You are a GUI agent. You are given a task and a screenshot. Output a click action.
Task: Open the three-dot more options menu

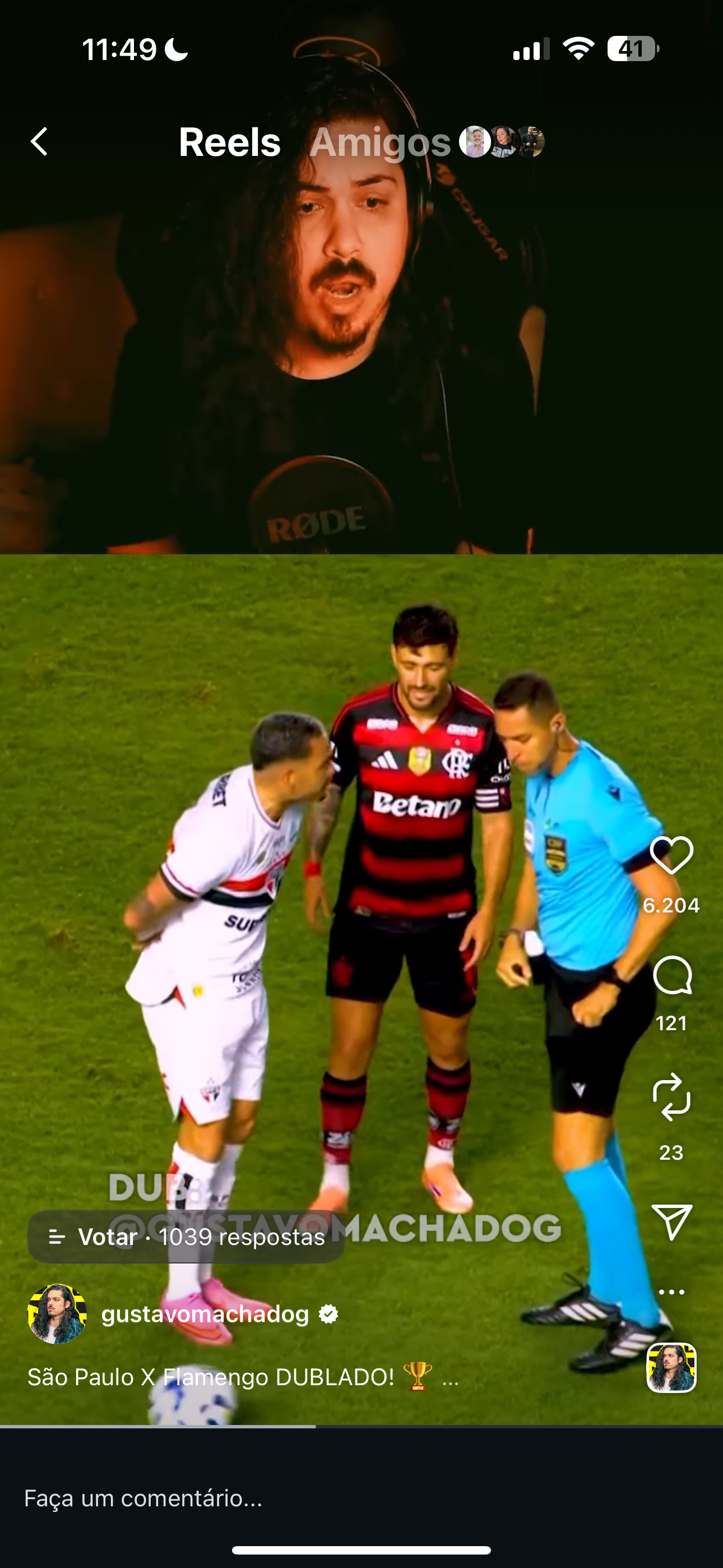pyautogui.click(x=671, y=1292)
